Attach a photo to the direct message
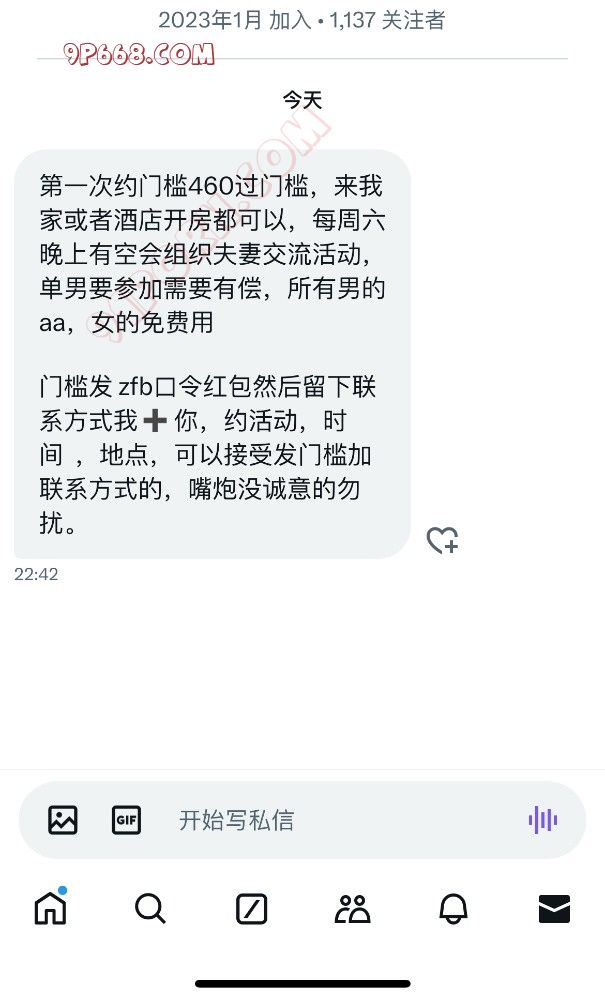 coord(63,820)
